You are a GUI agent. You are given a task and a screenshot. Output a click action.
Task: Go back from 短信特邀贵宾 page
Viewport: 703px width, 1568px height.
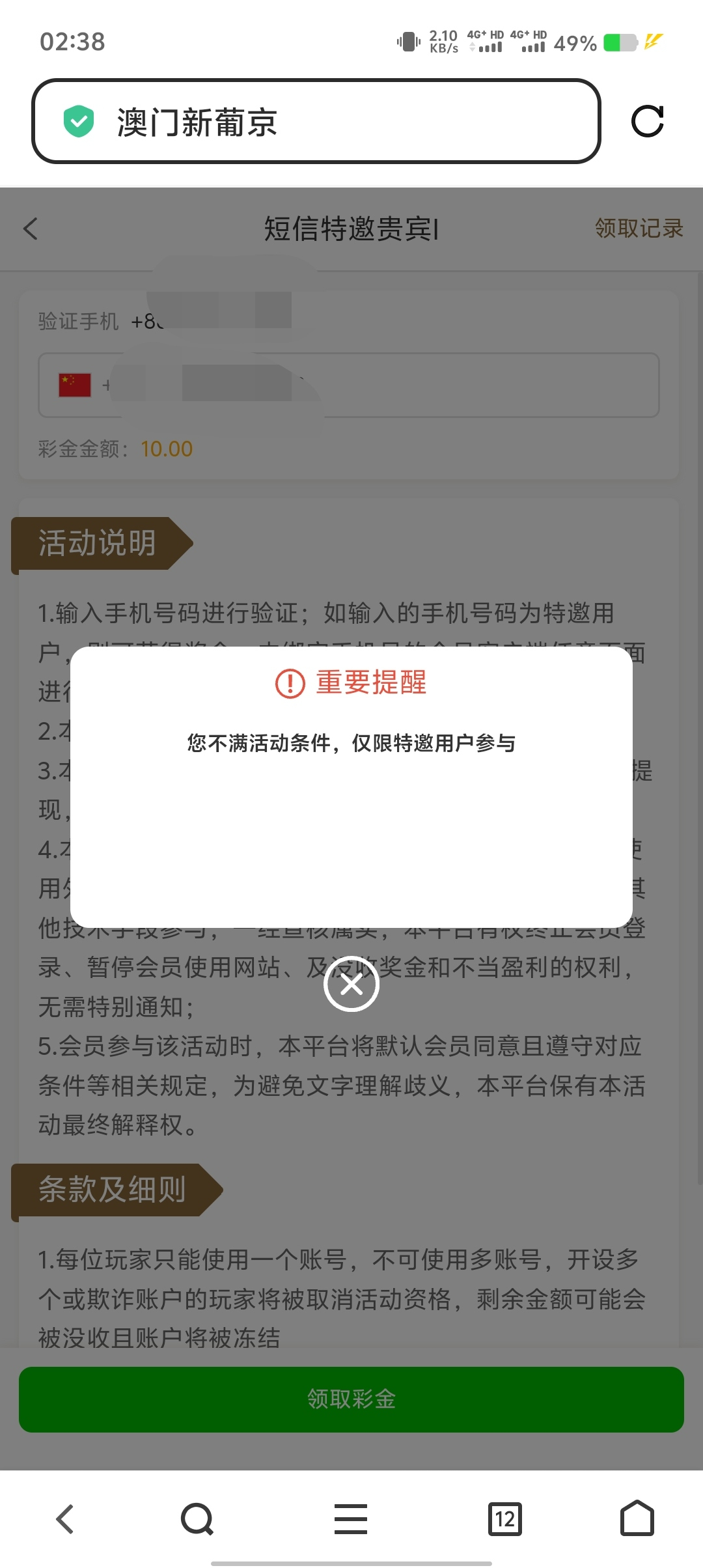[x=31, y=229]
